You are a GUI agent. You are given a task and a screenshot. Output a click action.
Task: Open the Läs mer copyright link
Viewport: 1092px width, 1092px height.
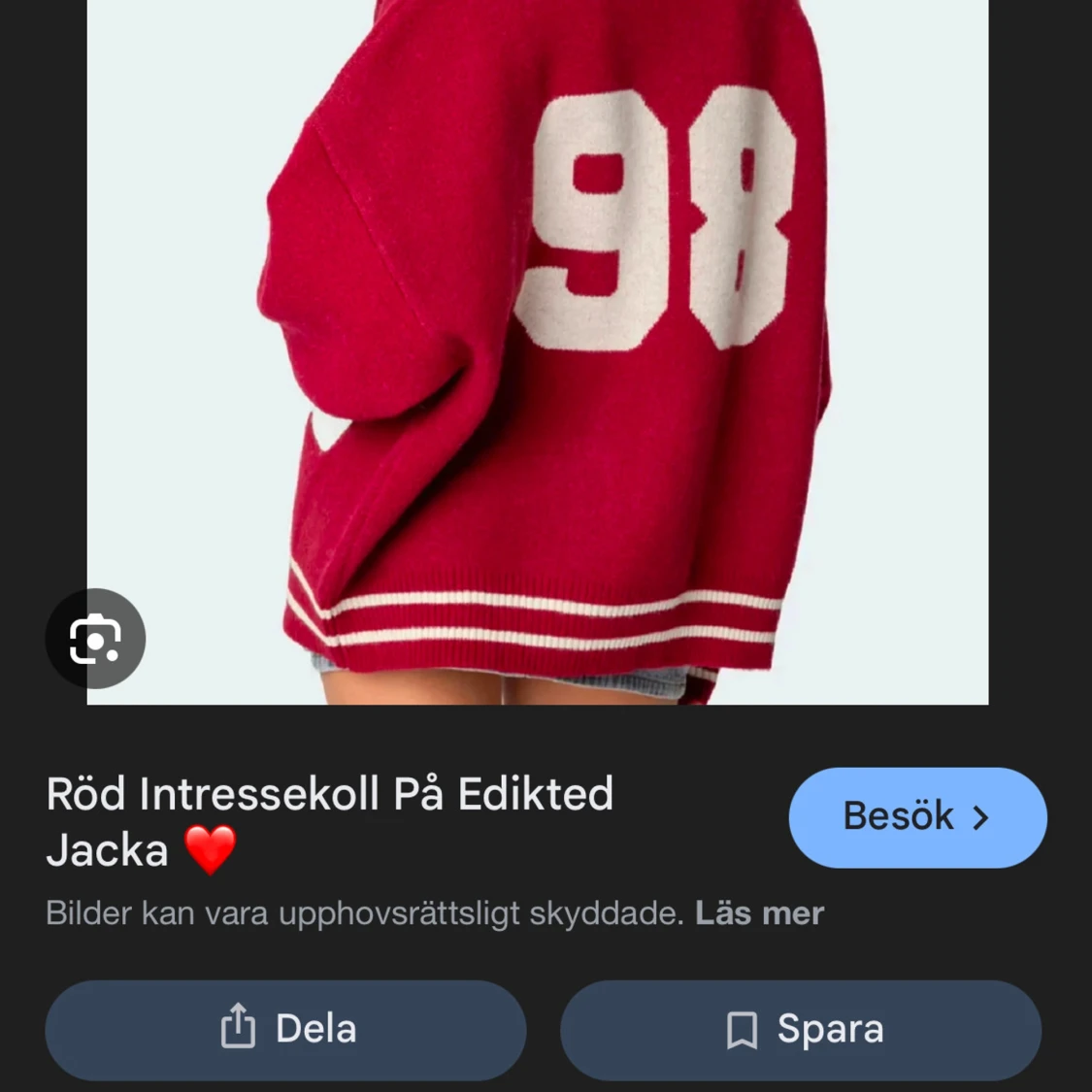coord(759,913)
